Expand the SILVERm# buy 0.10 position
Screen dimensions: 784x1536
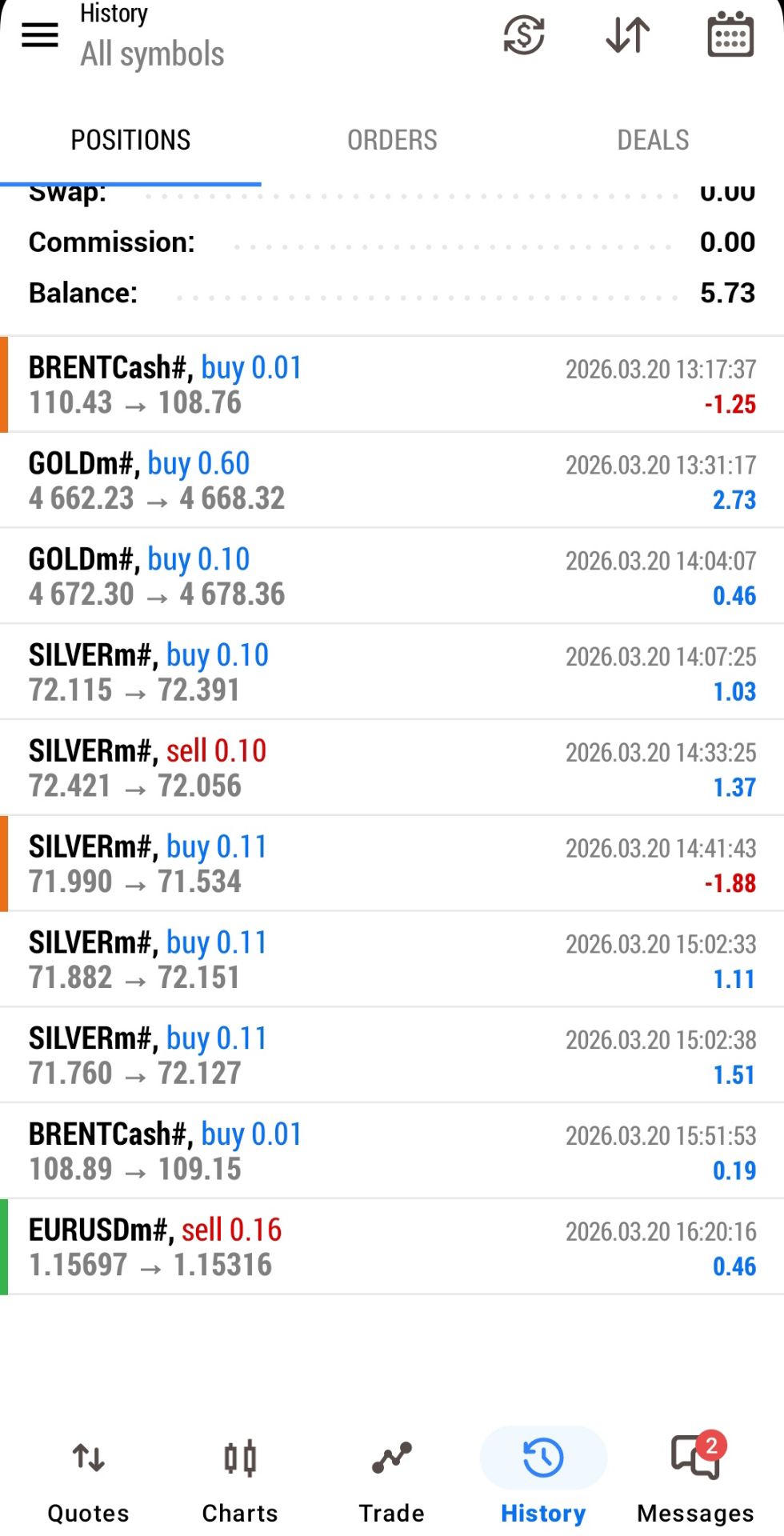392,672
